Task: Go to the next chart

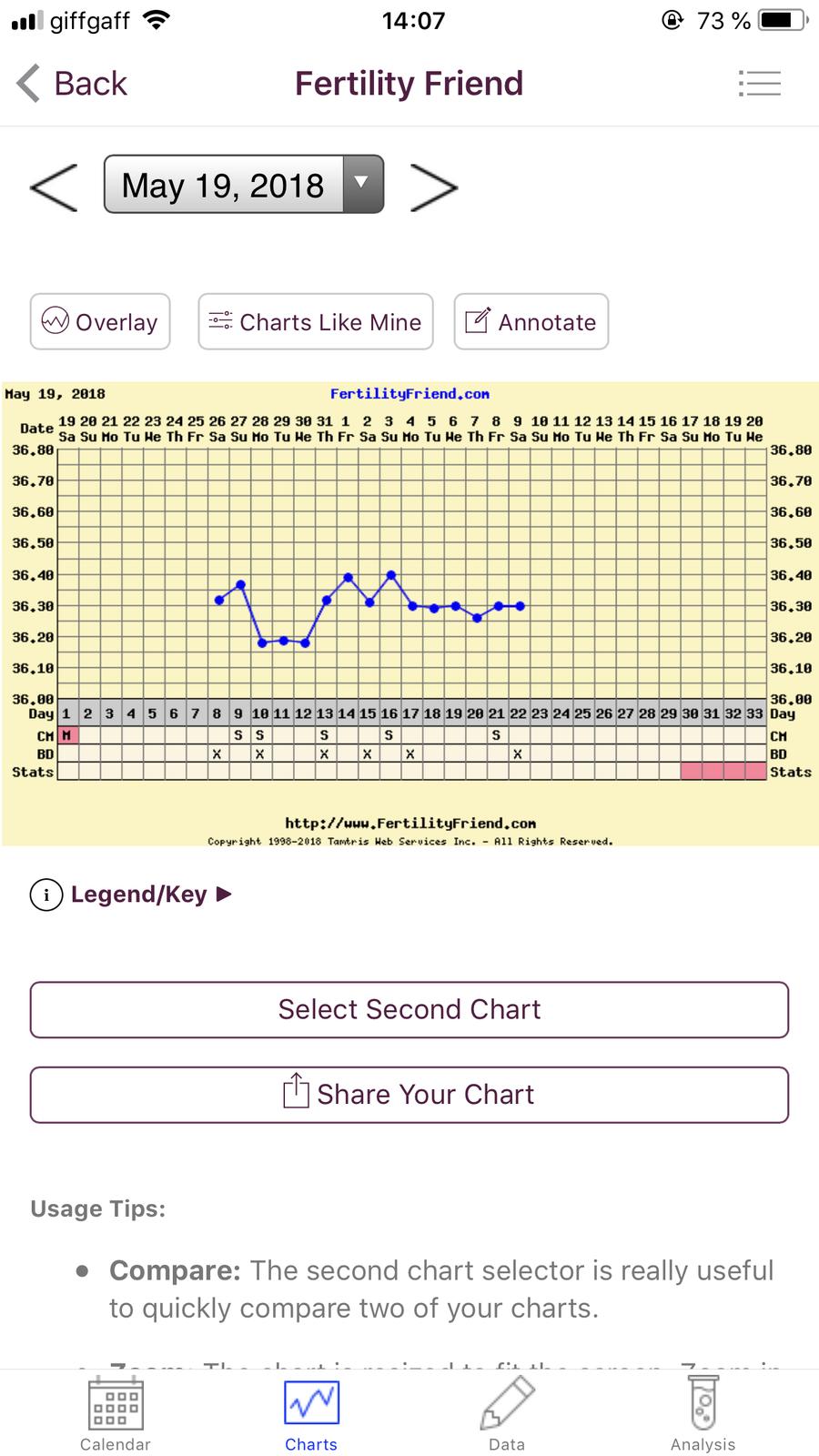Action: 434,187
